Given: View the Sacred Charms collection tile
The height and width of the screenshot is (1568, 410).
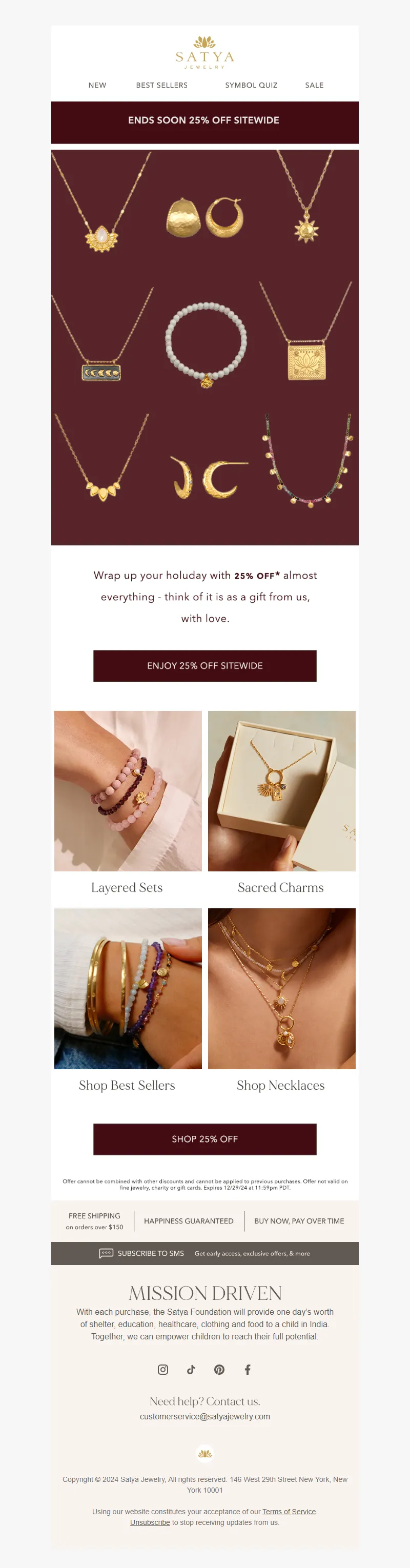Looking at the screenshot, I should coord(282,791).
